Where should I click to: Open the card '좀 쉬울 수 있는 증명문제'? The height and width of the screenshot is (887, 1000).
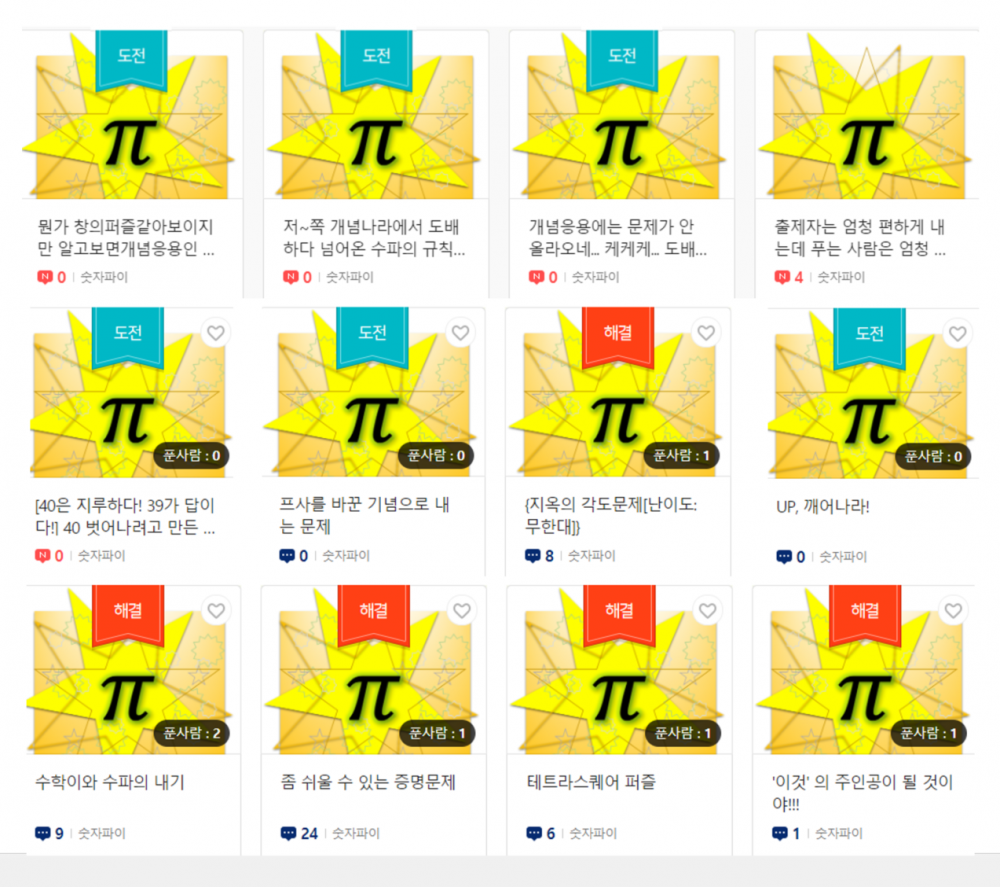click(x=370, y=783)
